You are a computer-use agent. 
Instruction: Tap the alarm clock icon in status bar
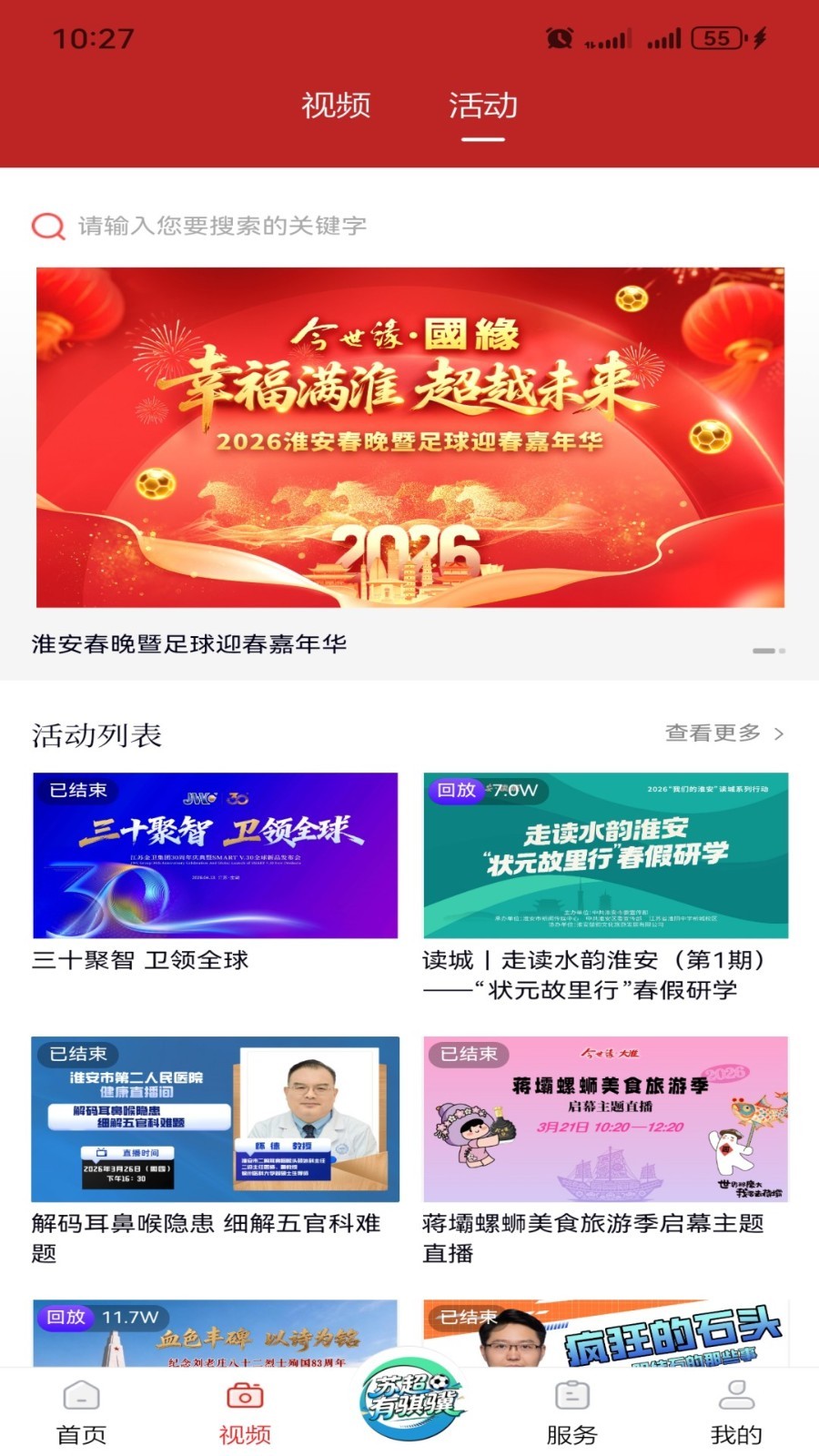(x=559, y=38)
